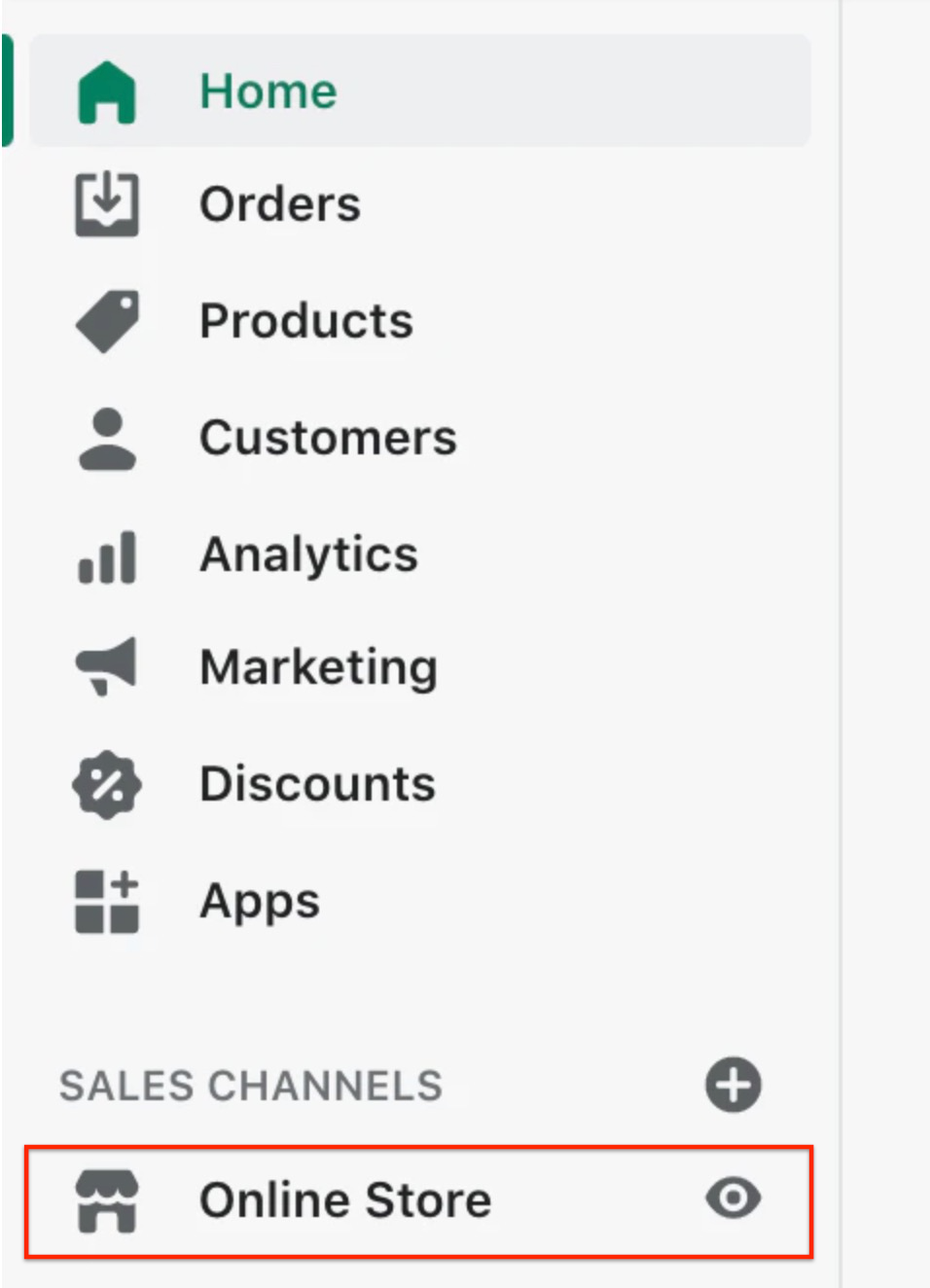Click the Home icon in the sidebar
Image resolution: width=930 pixels, height=1288 pixels.
107,90
